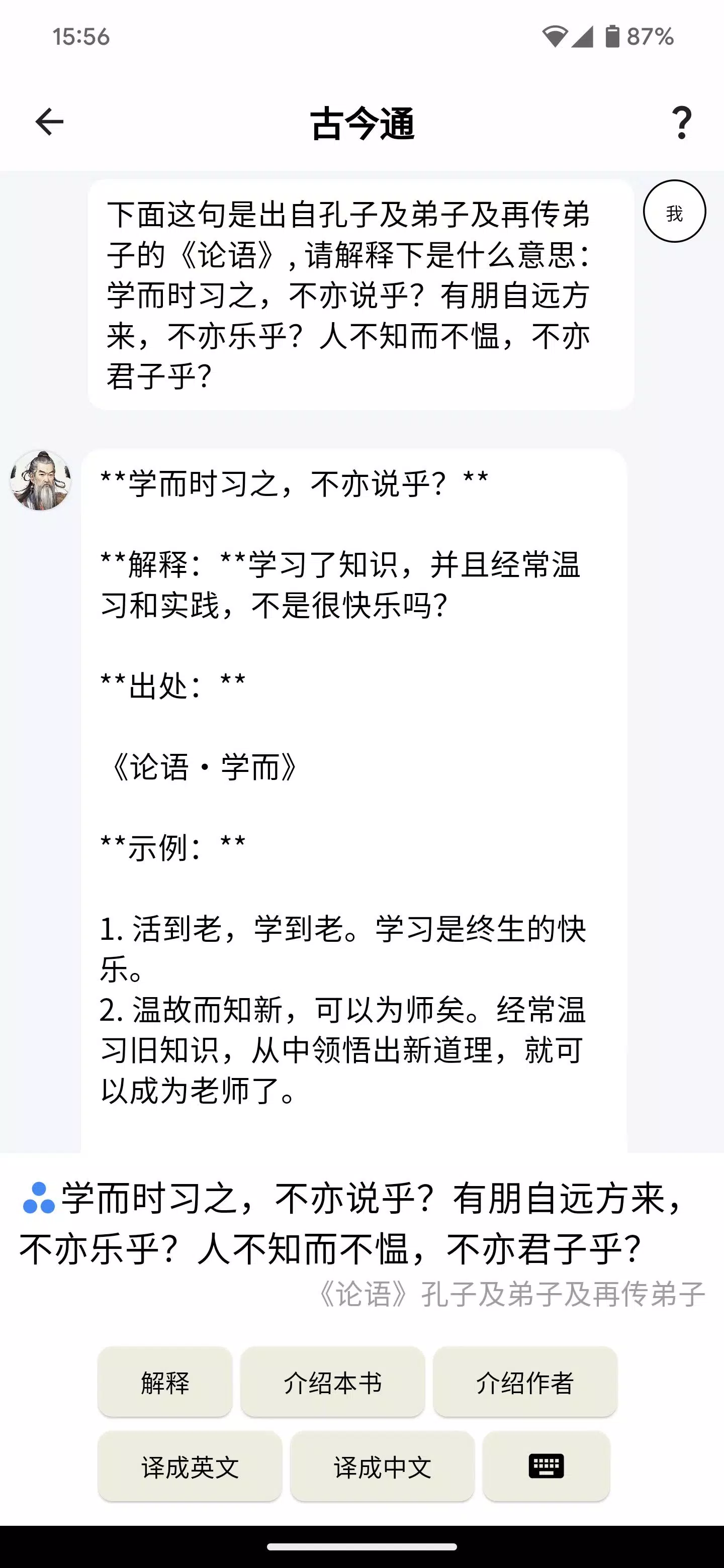The width and height of the screenshot is (724, 1568).
Task: Tap the 译成中文 button
Action: click(383, 1466)
